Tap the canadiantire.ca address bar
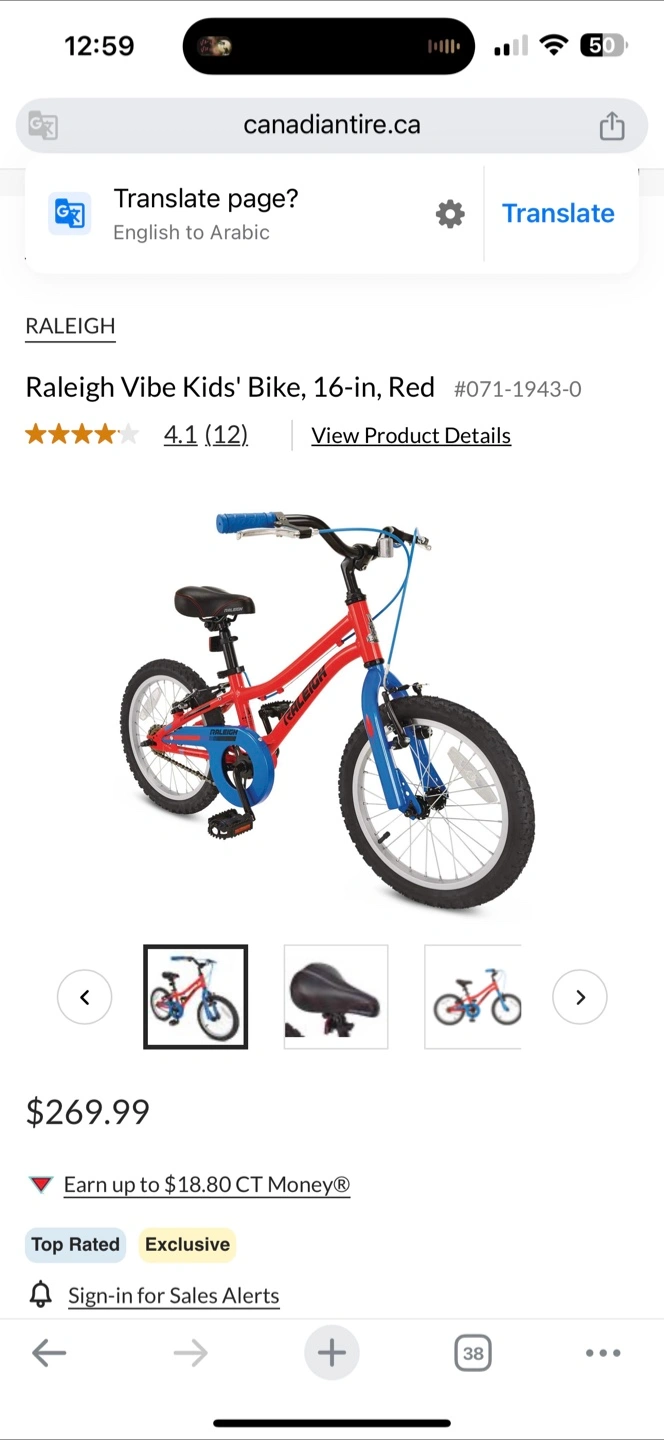This screenshot has width=664, height=1440. tap(332, 125)
